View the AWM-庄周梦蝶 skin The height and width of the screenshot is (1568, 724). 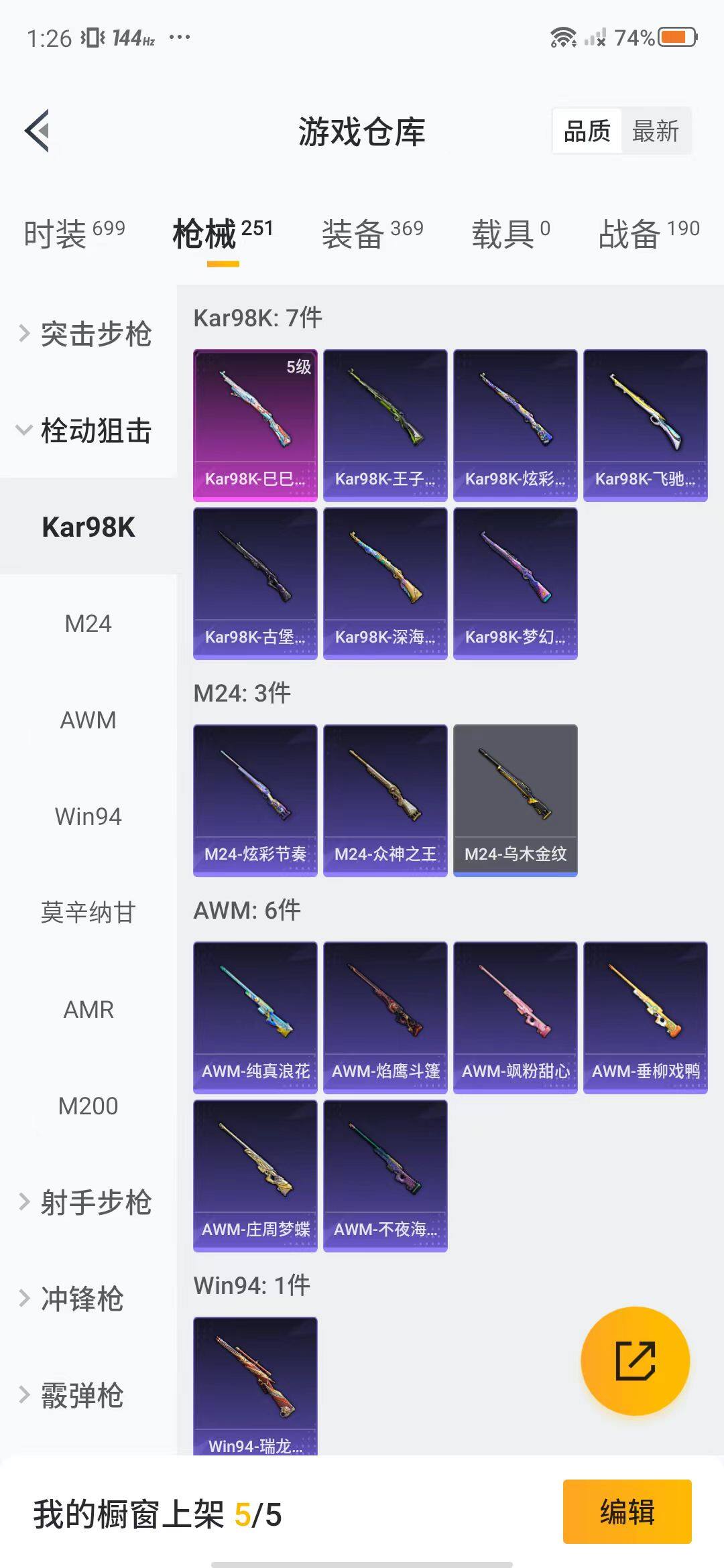[255, 1175]
